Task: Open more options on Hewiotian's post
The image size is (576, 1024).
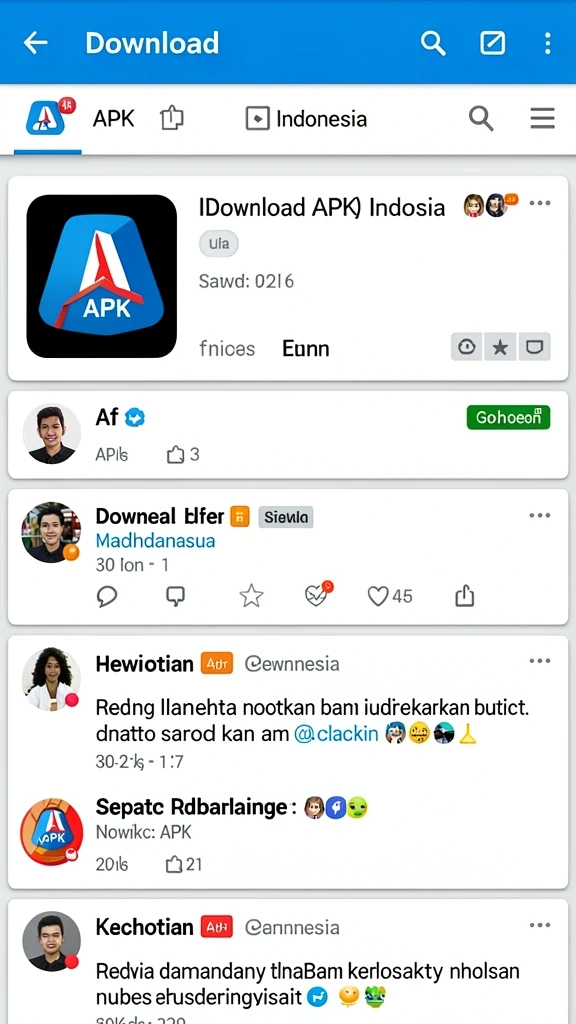Action: click(540, 662)
